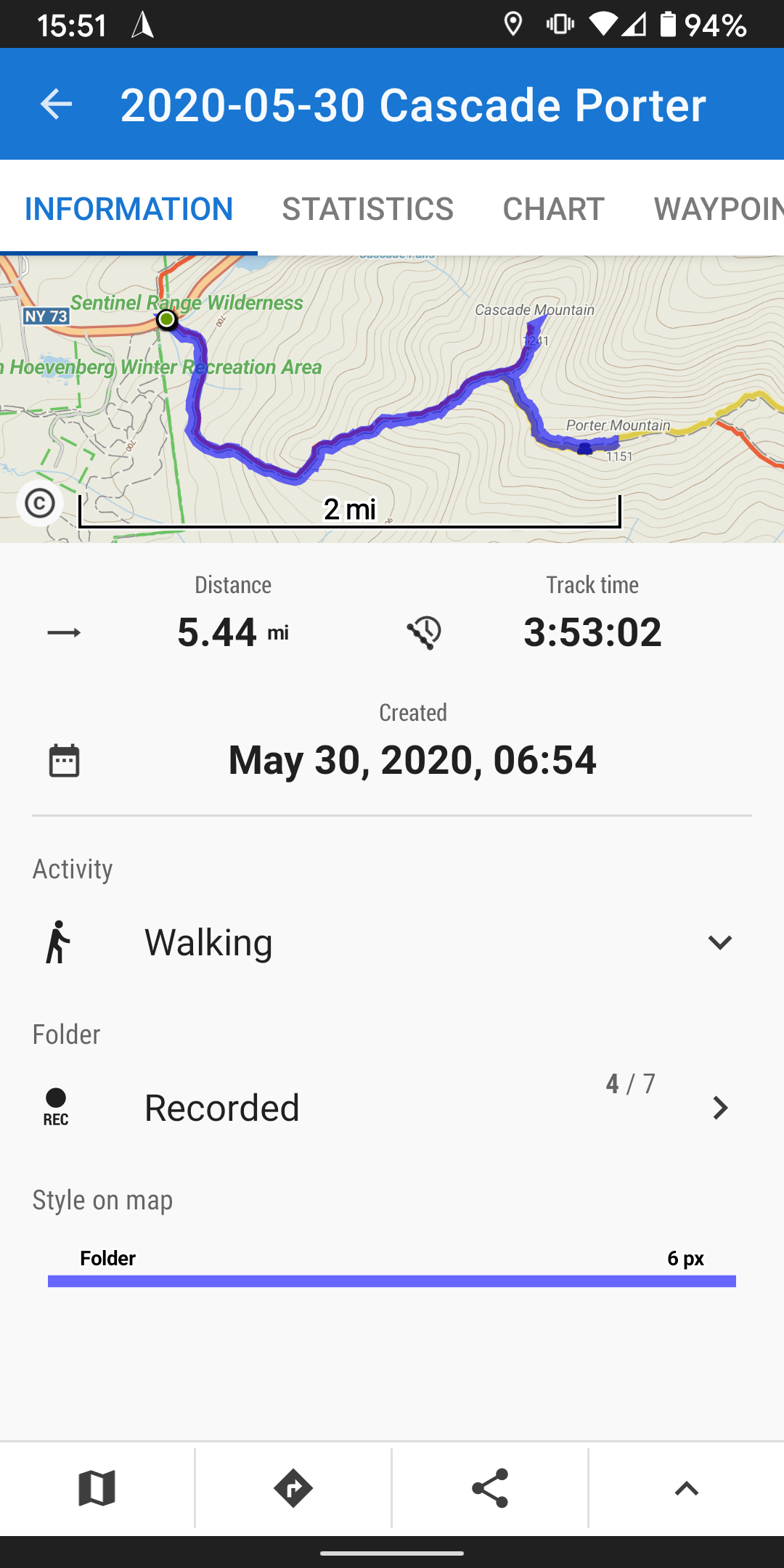Screen dimensions: 784x1568
Task: Show track on map from bottom bar
Action: point(97,1488)
